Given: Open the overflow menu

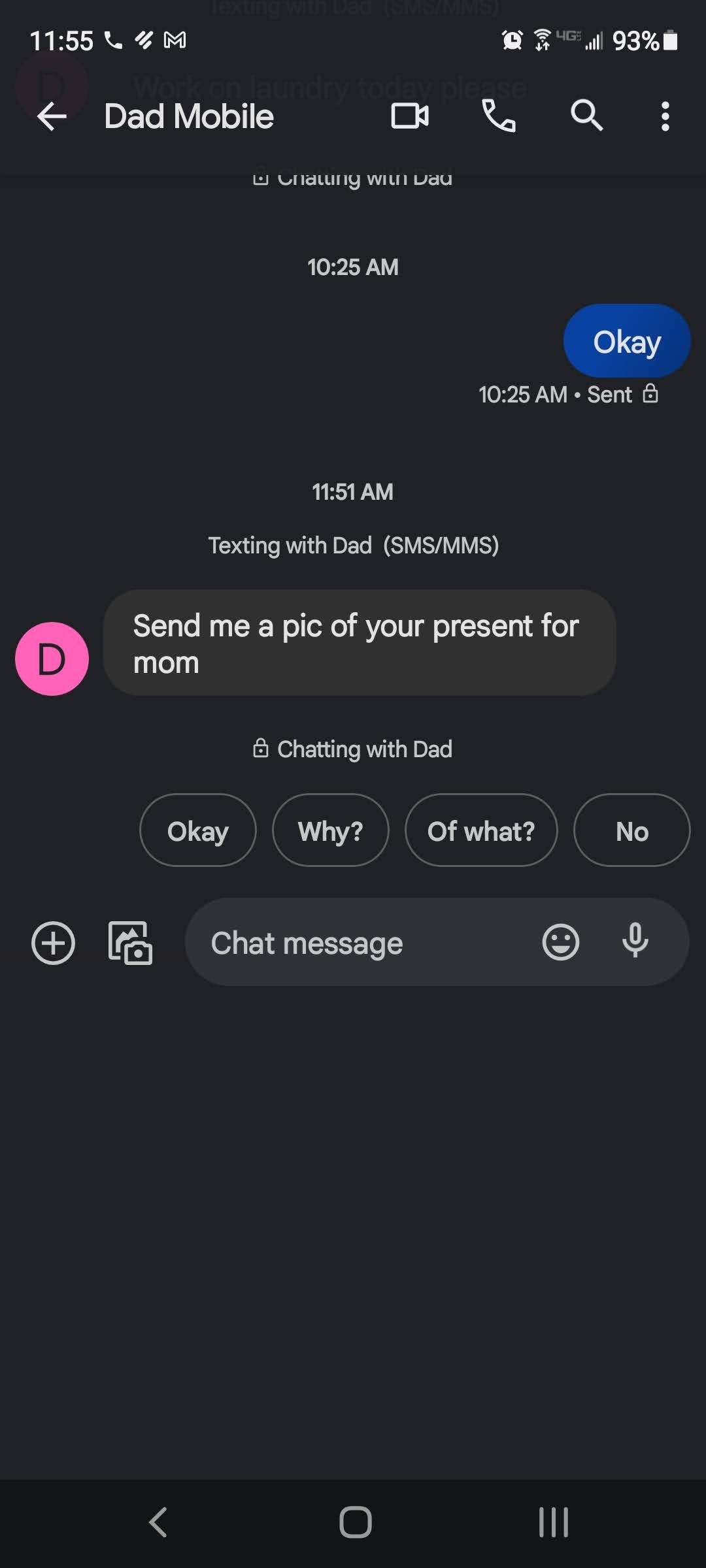Looking at the screenshot, I should point(665,116).
